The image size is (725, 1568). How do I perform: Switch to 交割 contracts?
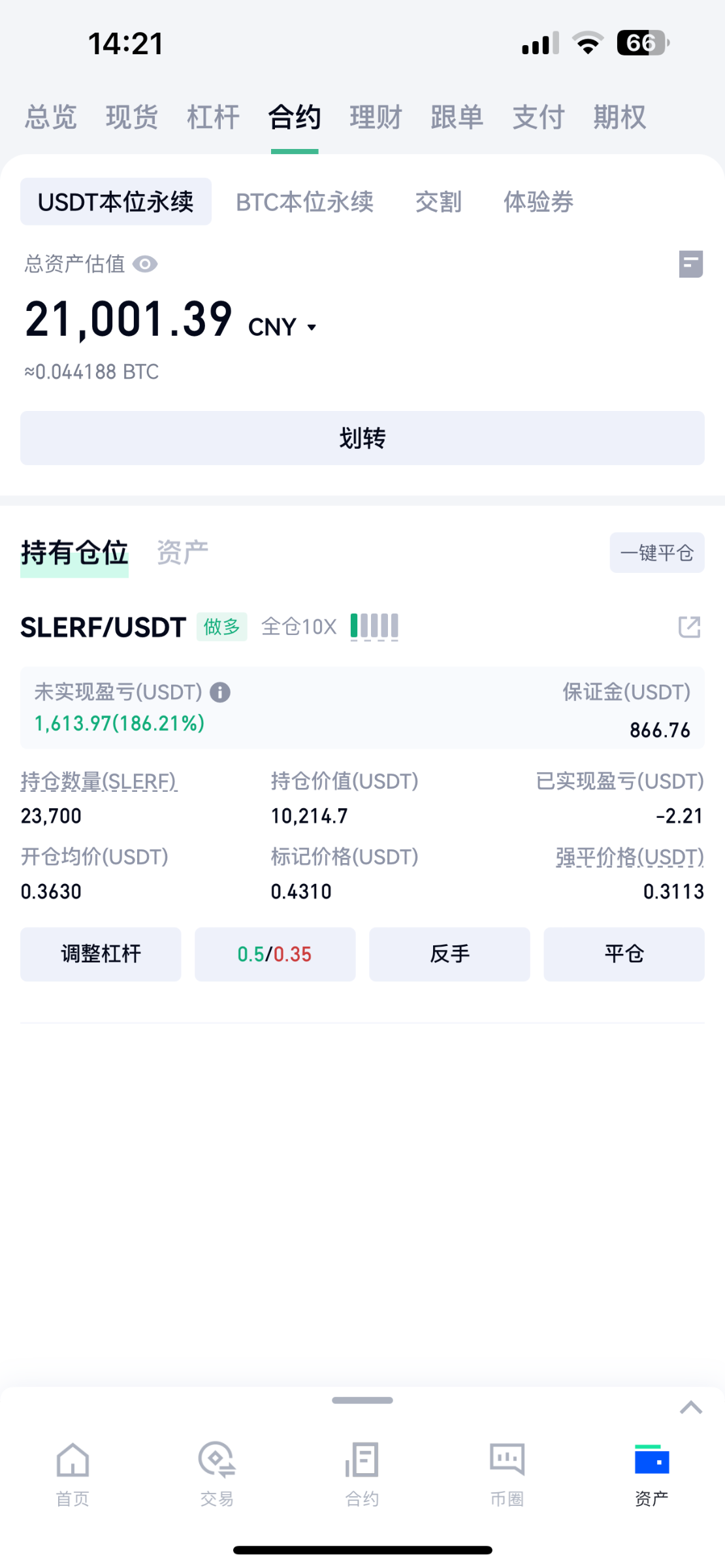pyautogui.click(x=438, y=202)
